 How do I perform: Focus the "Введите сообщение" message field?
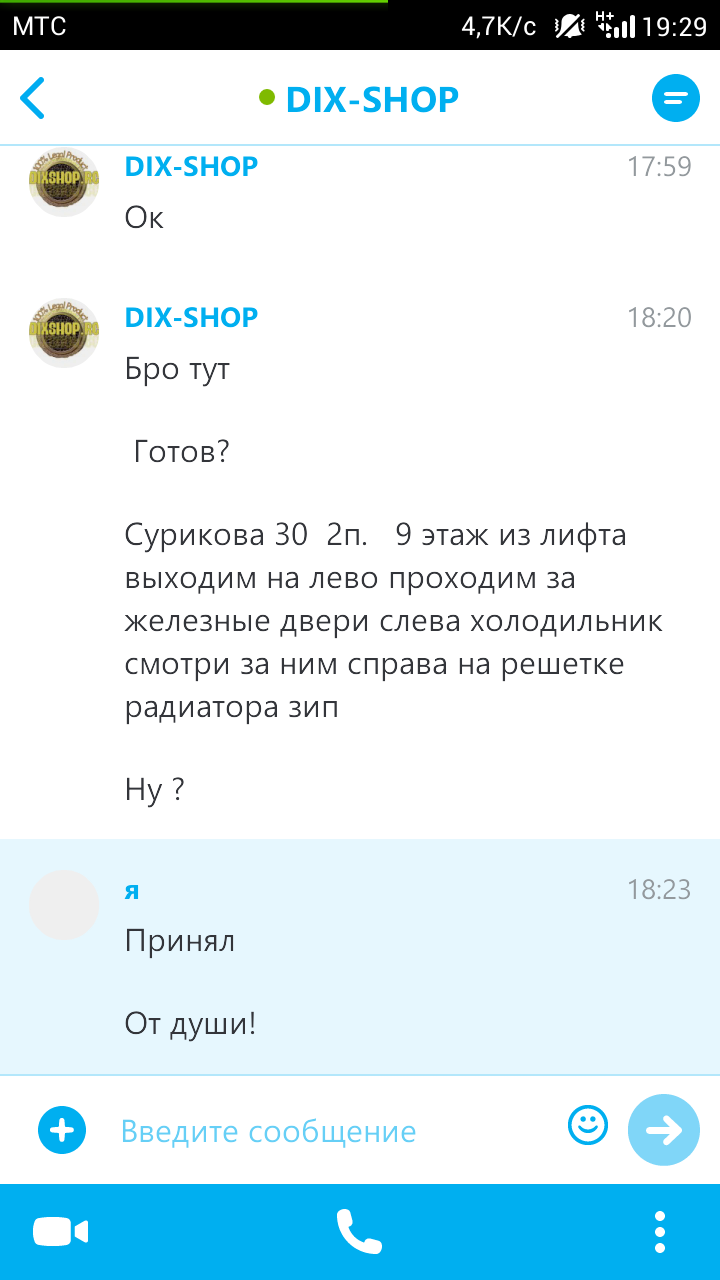[330, 1131]
